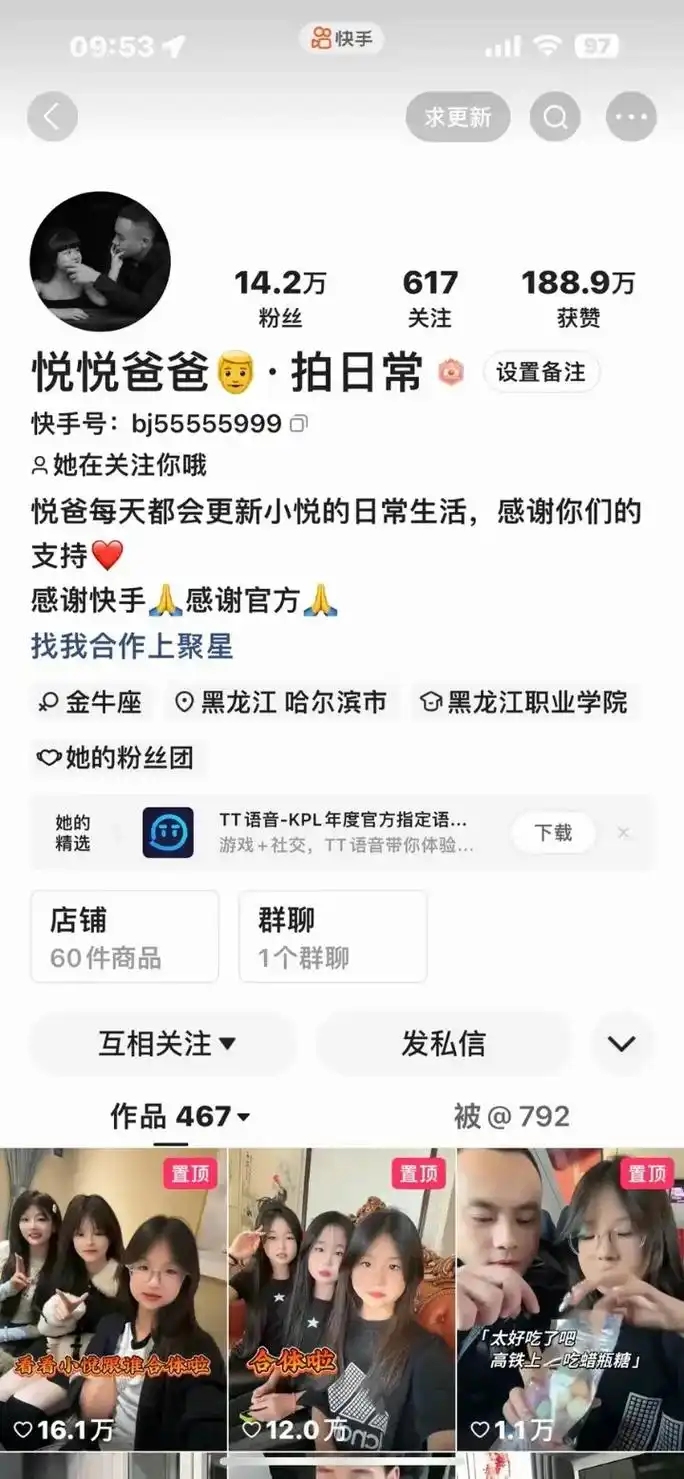684x1479 pixels.
Task: Open the 关注 following list
Action: [430, 299]
